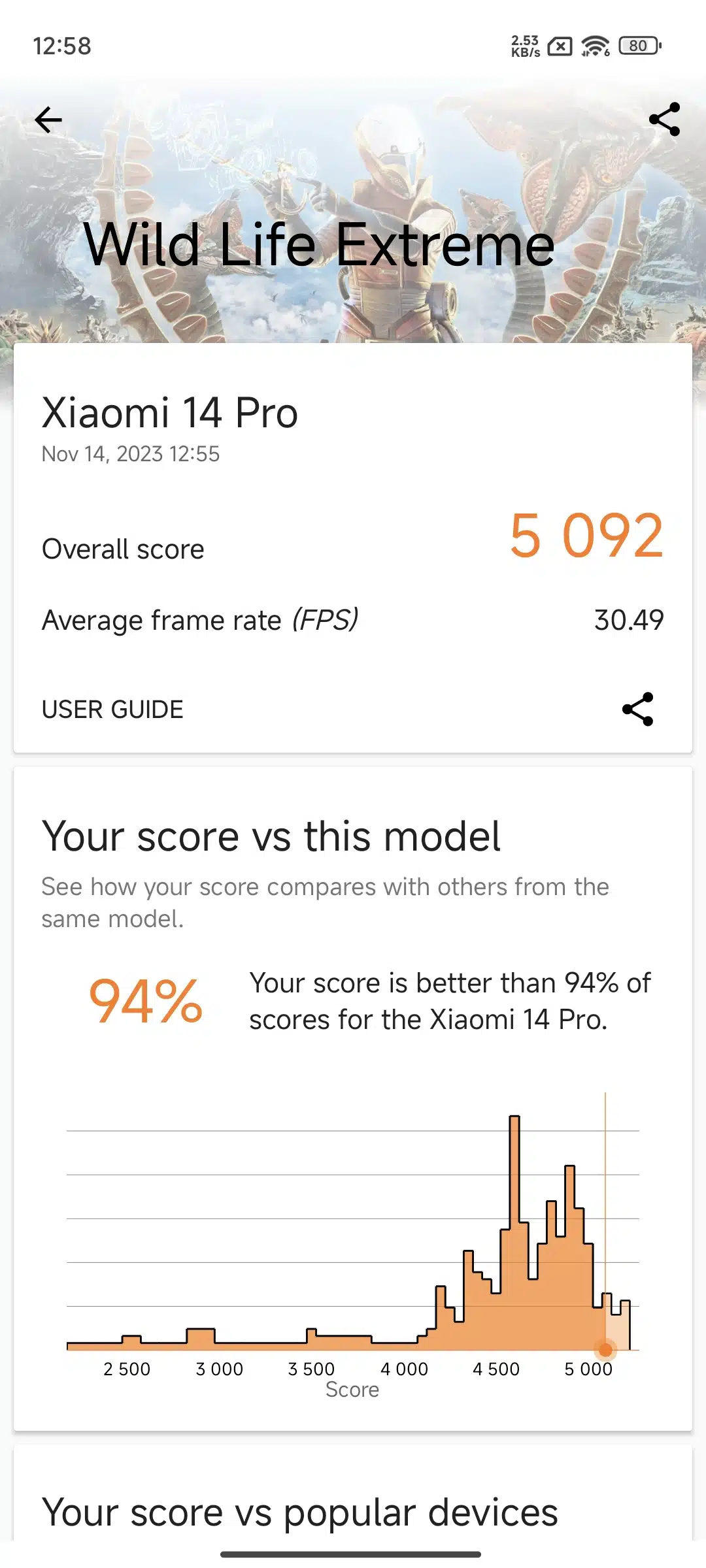Image resolution: width=706 pixels, height=1568 pixels.
Task: Open the USER GUIDE
Action: coord(112,710)
